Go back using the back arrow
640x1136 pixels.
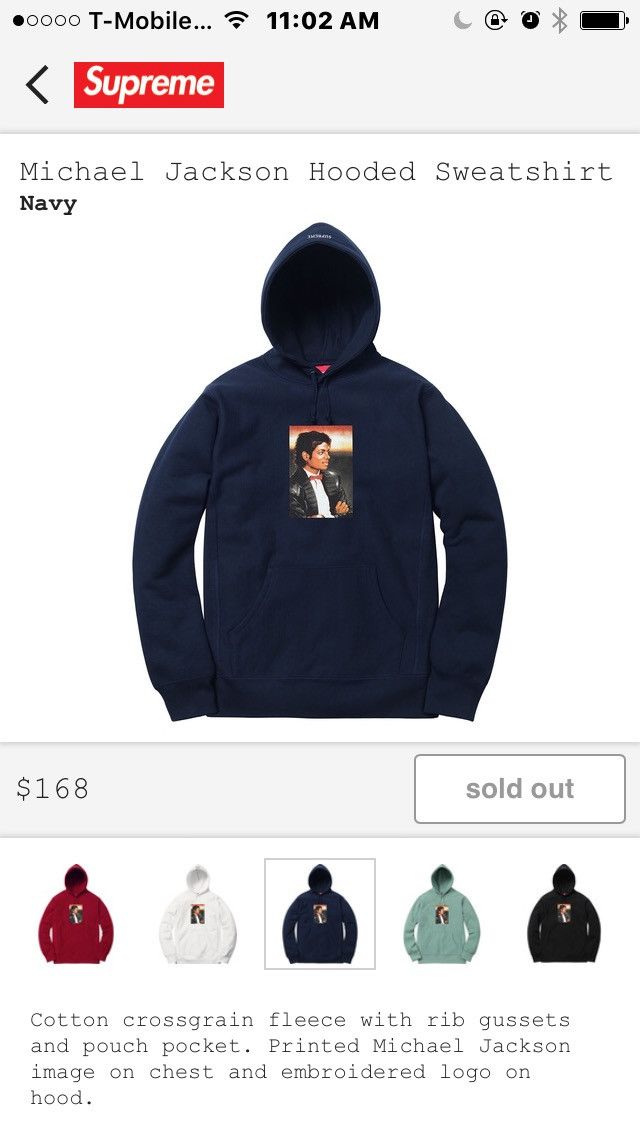pos(38,85)
